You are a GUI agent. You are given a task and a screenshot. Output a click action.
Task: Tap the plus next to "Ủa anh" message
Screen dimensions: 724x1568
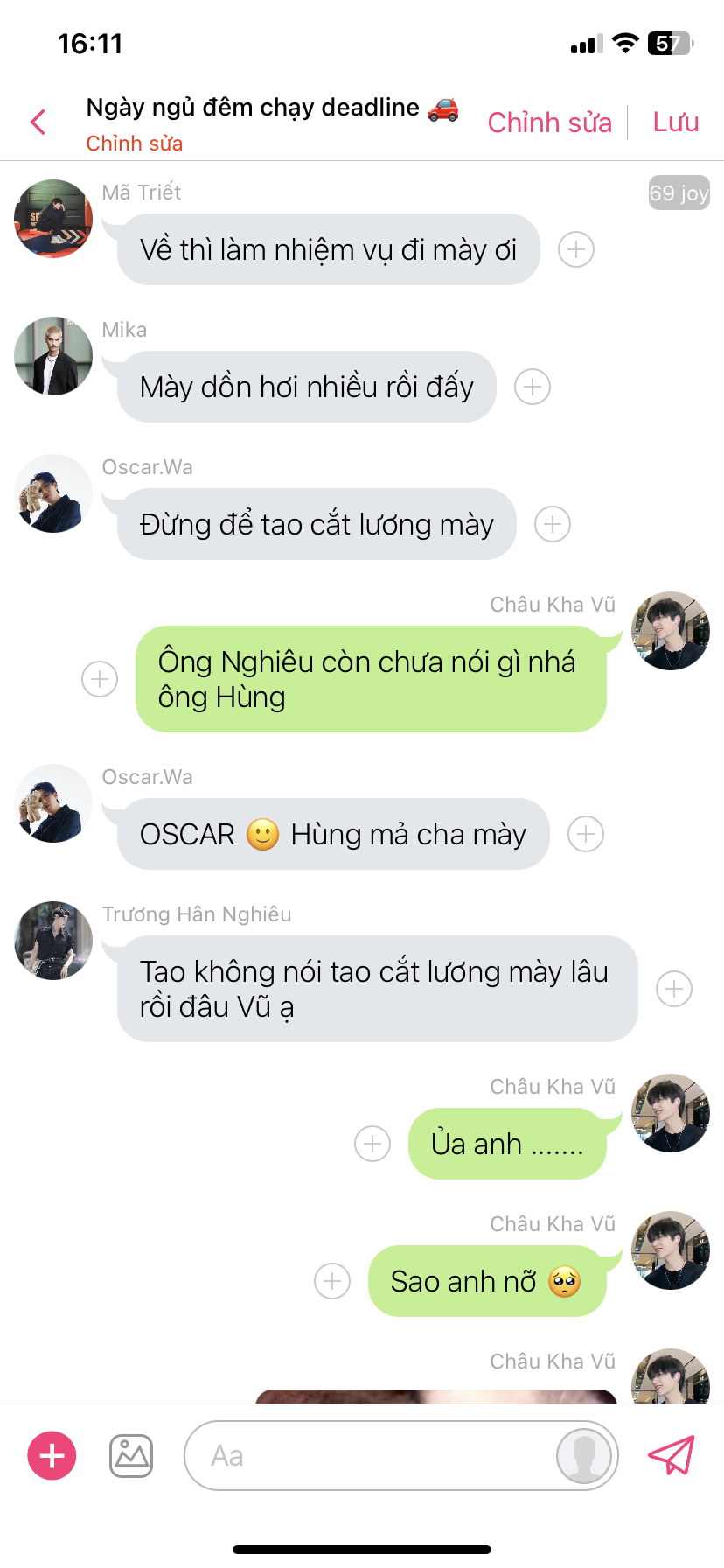[372, 1144]
